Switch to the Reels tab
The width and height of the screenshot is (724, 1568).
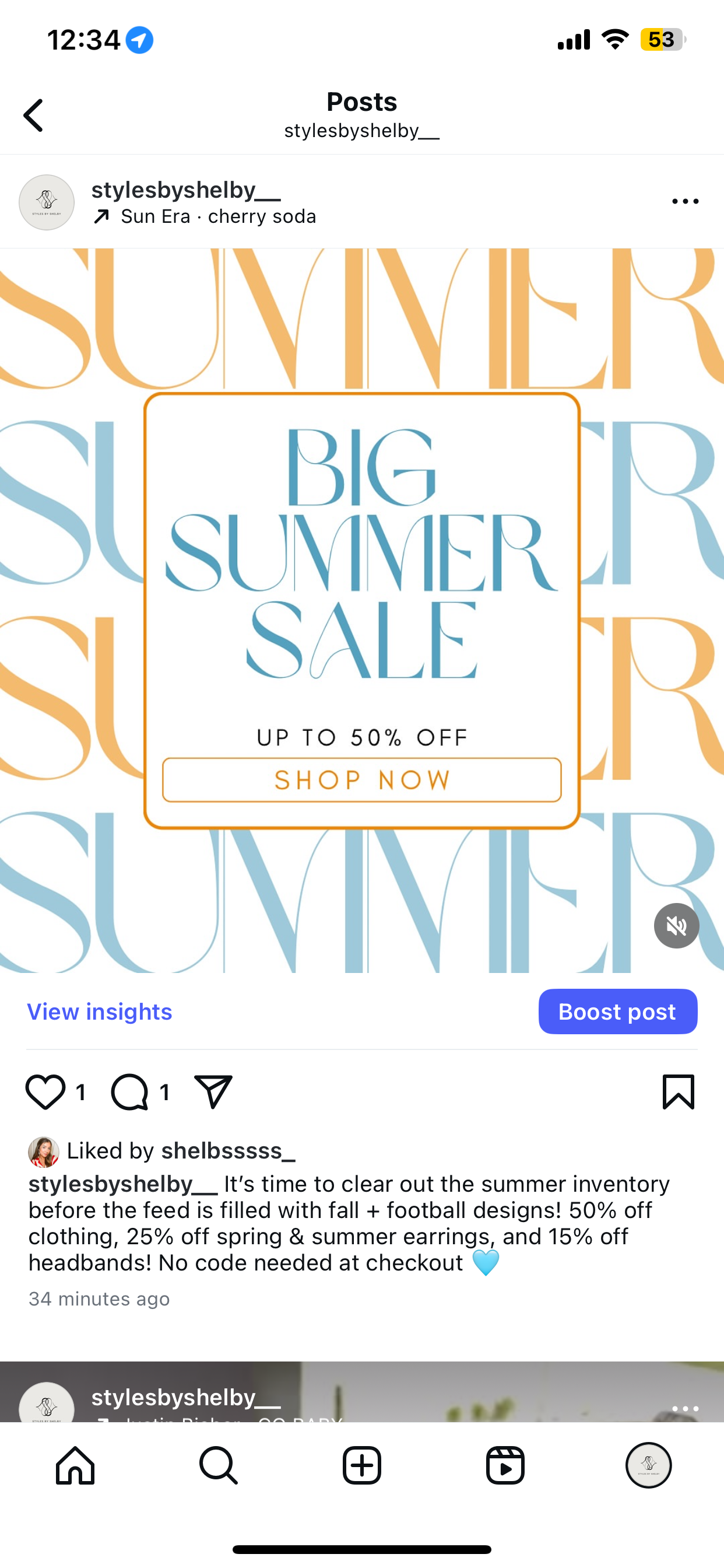pos(505,1465)
